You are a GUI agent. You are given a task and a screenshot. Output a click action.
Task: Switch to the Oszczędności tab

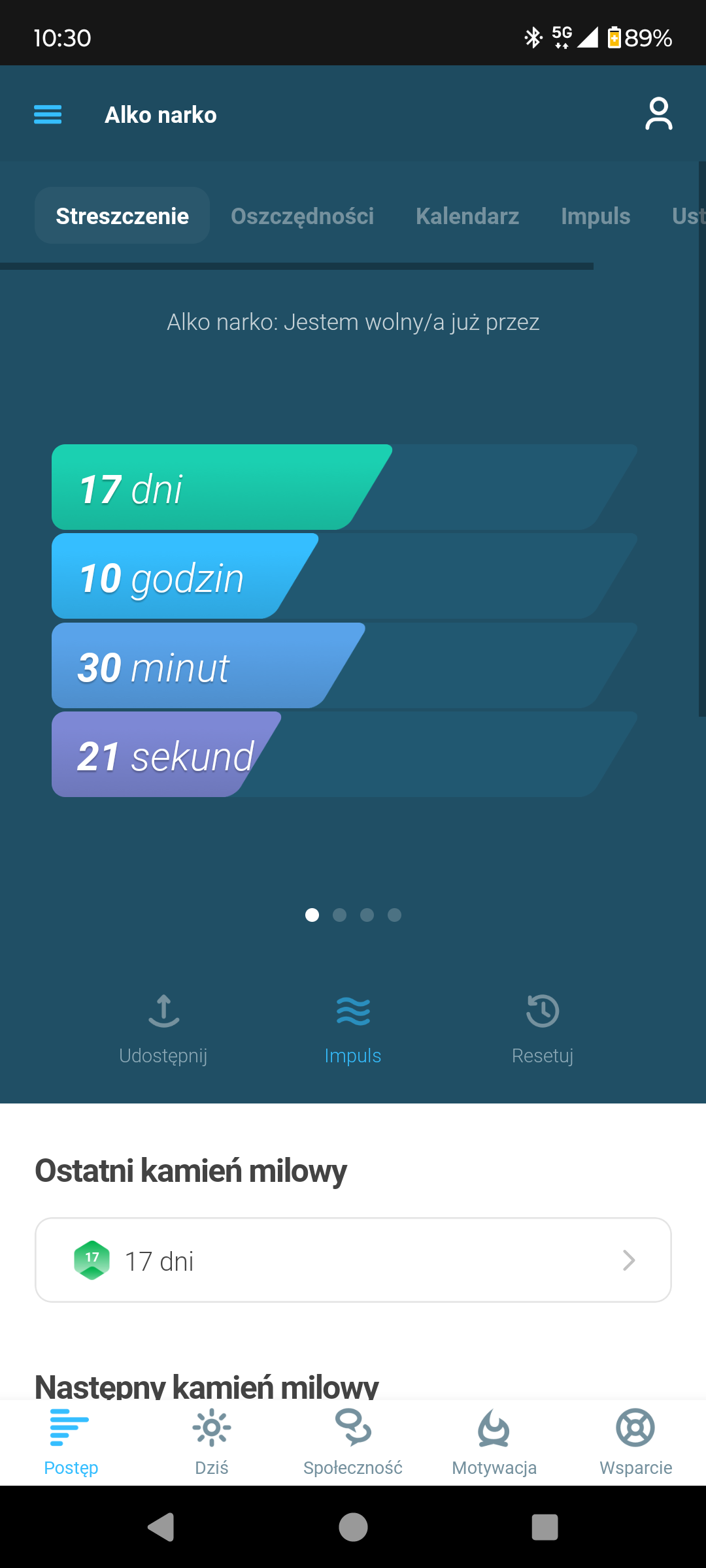pos(302,216)
